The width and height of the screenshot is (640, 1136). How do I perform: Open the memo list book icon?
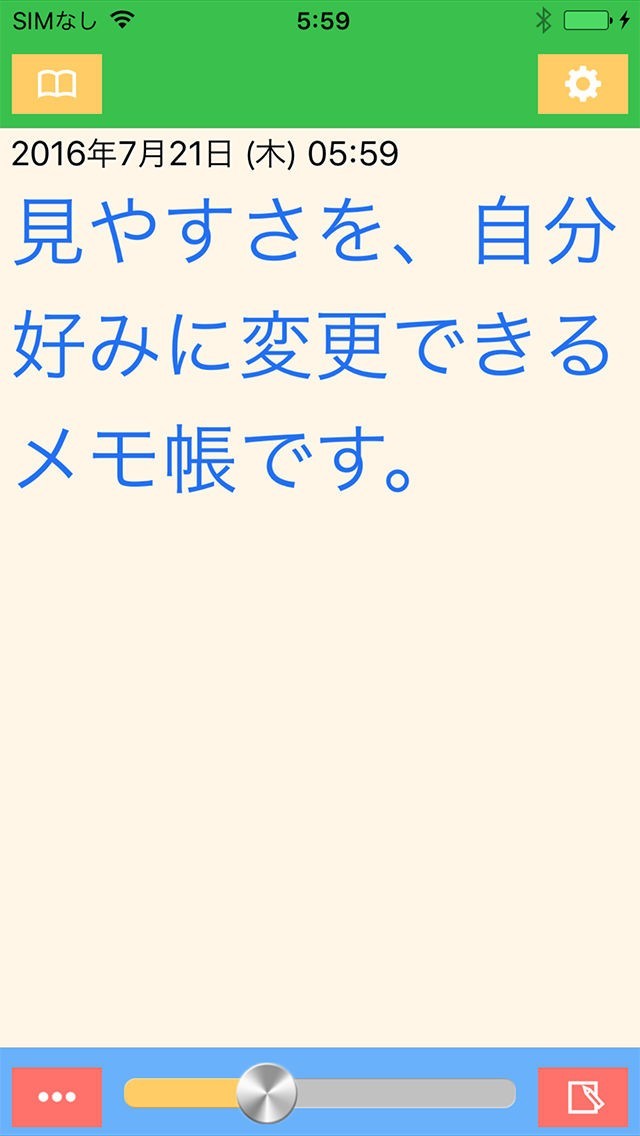57,84
